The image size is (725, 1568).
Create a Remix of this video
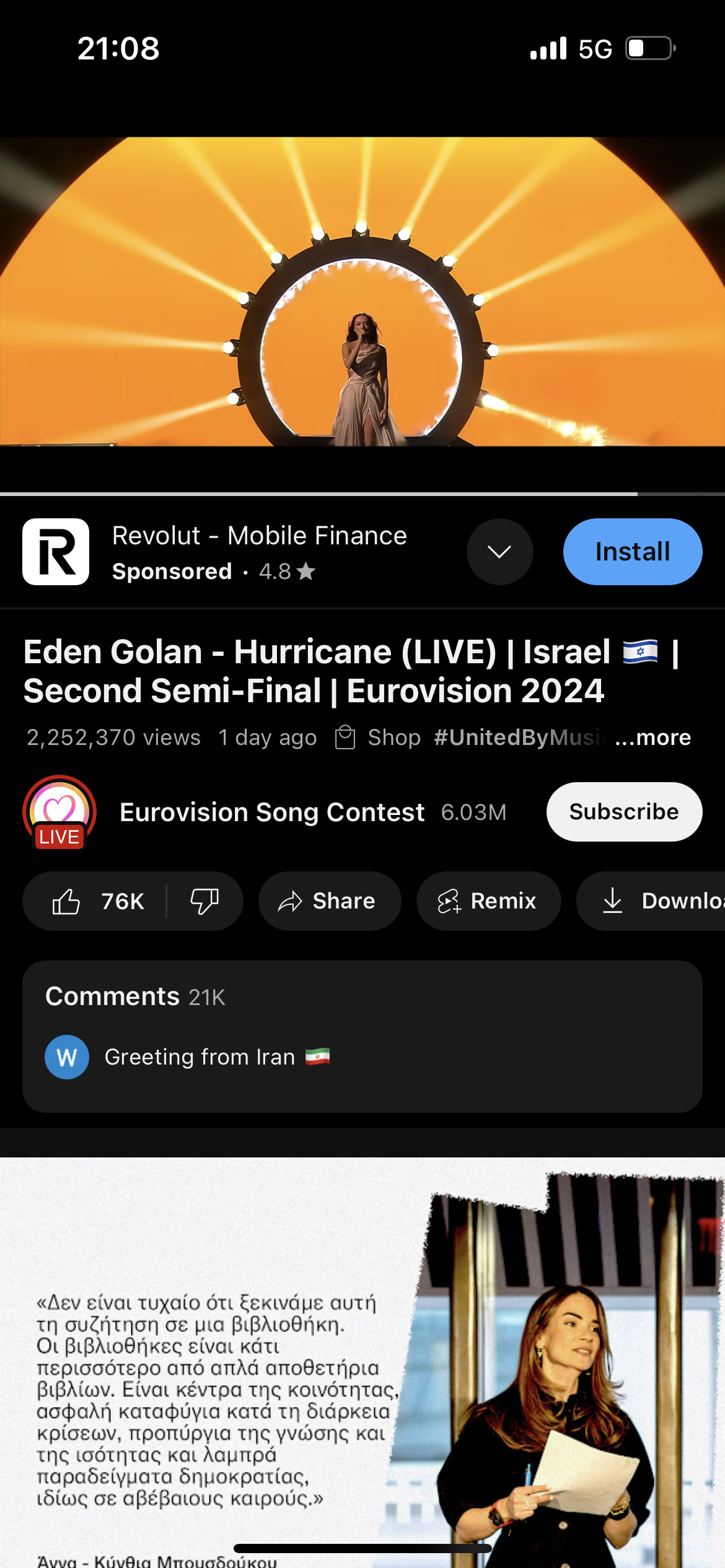488,901
